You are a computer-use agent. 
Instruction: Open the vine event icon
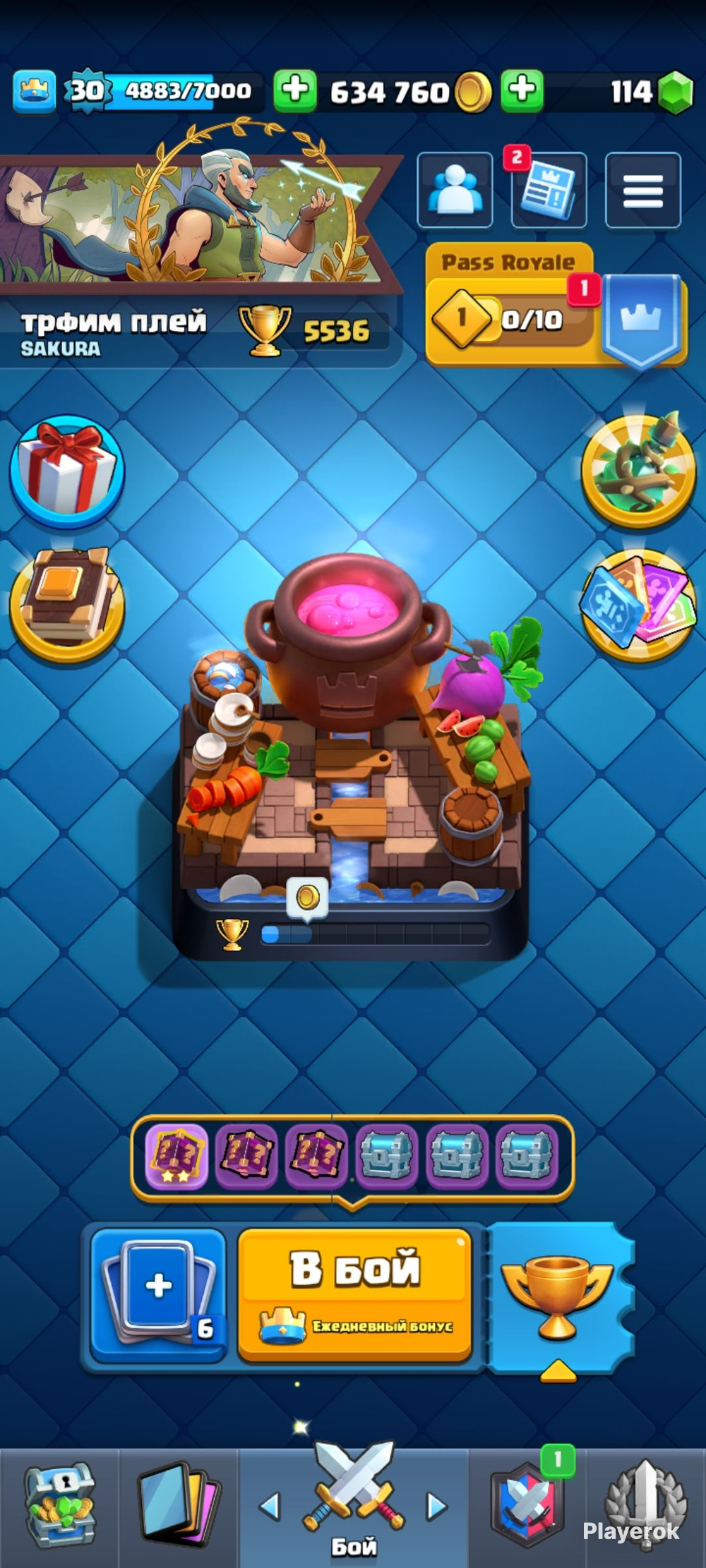pyautogui.click(x=639, y=471)
